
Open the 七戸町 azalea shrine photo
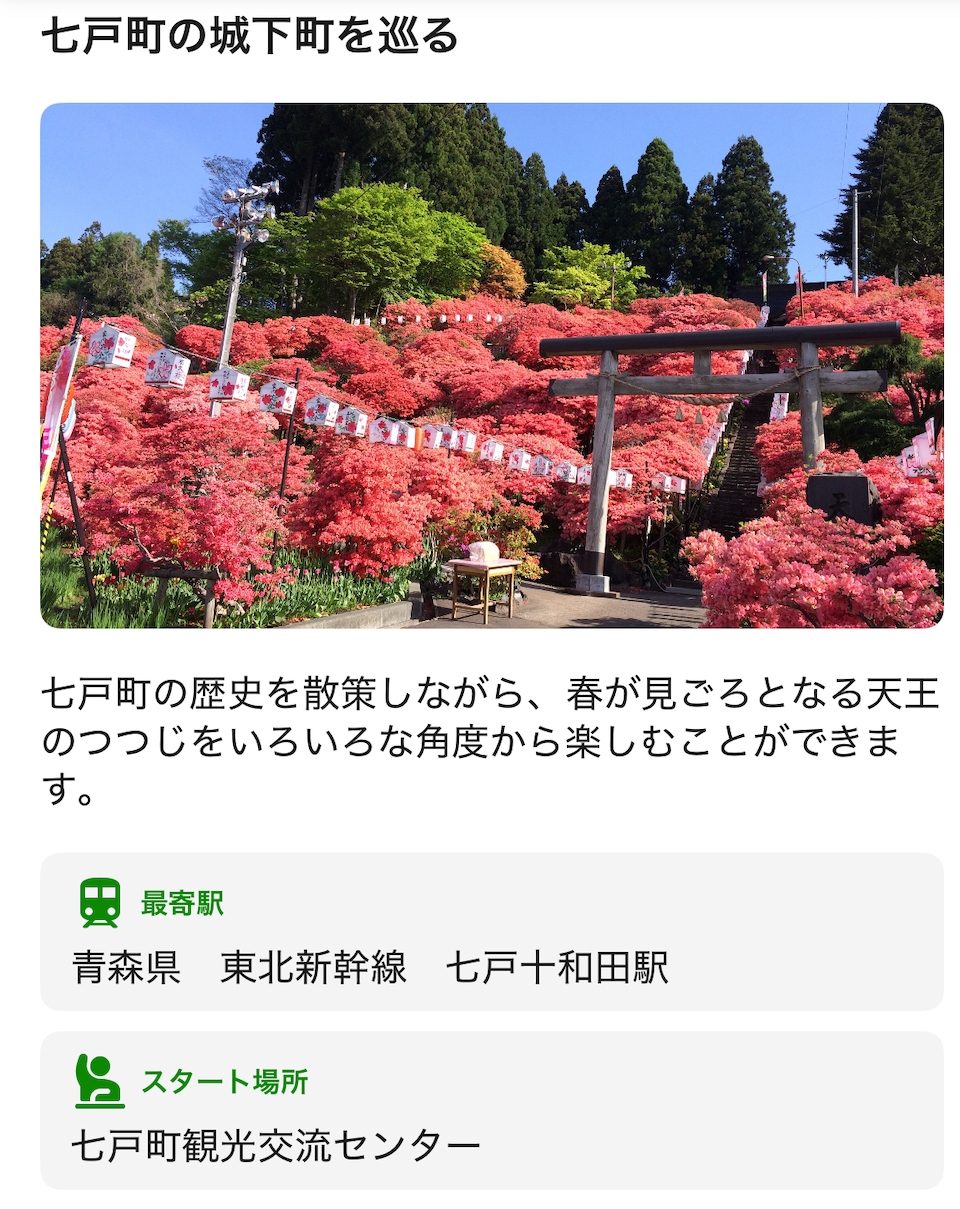[x=491, y=365]
